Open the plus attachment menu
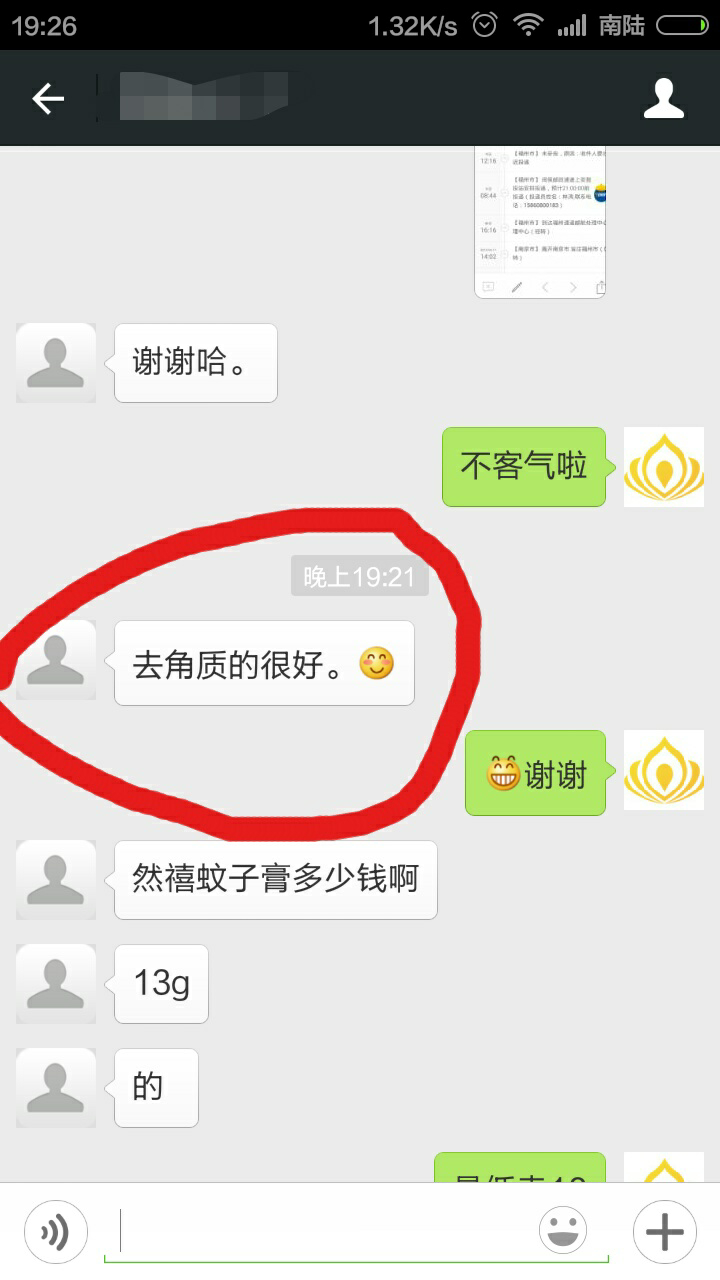This screenshot has width=720, height=1280. [664, 1232]
